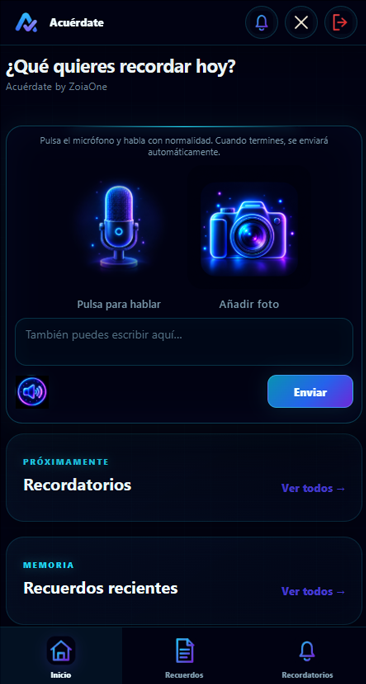The image size is (366, 684).
Task: Open "Ver todos" for Recordatorios
Action: click(x=313, y=488)
